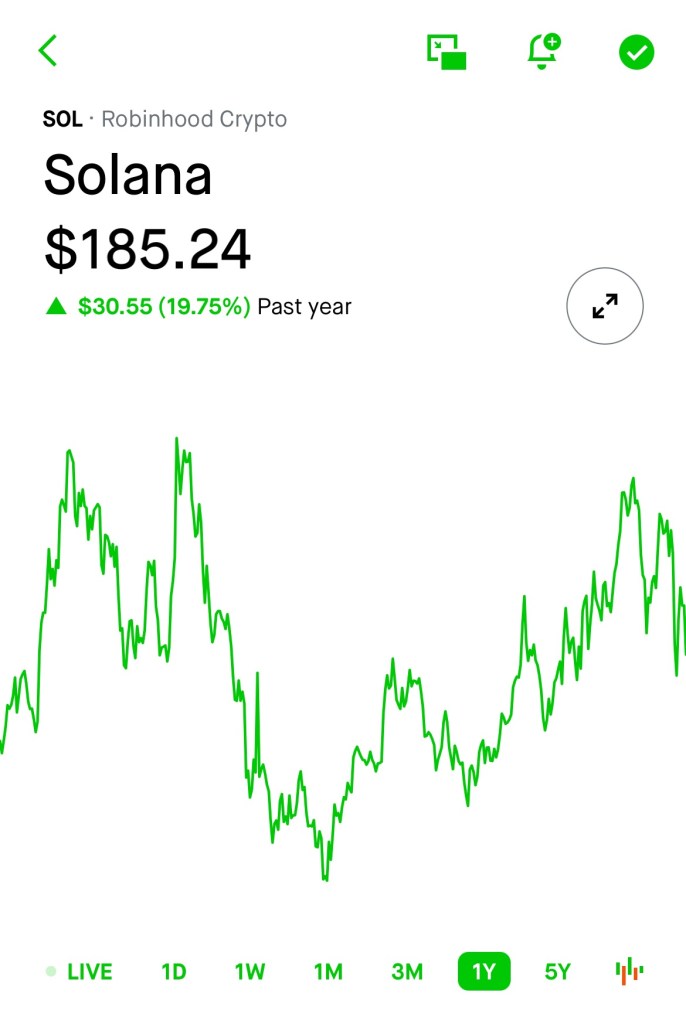The height and width of the screenshot is (1024, 686).
Task: Tap the green checkmark watchlist icon
Action: tap(636, 51)
